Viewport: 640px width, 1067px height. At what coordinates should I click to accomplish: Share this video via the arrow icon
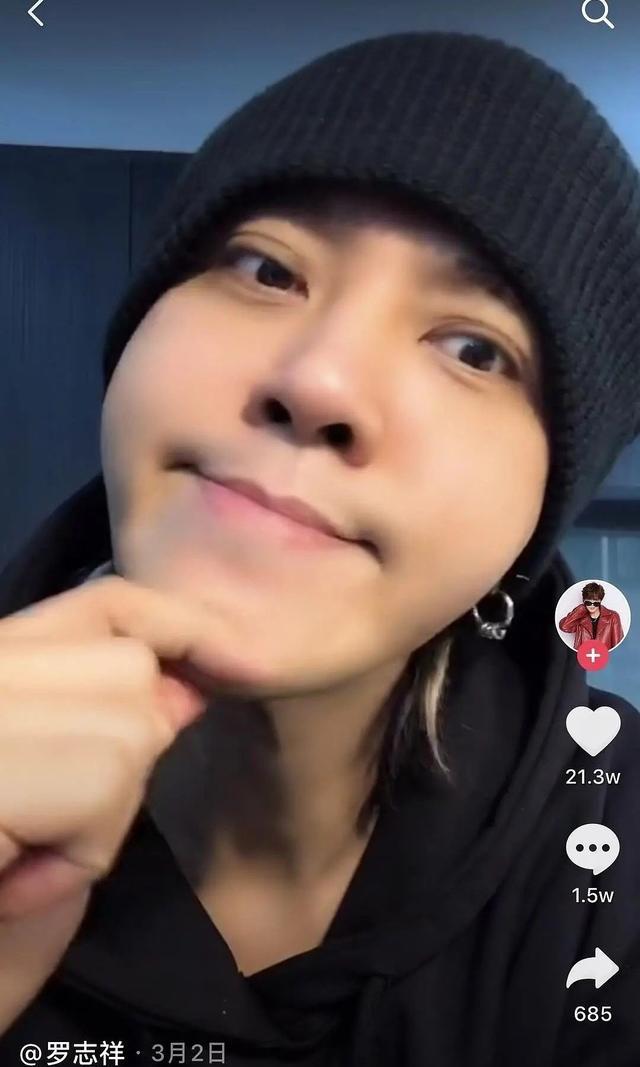click(x=593, y=969)
